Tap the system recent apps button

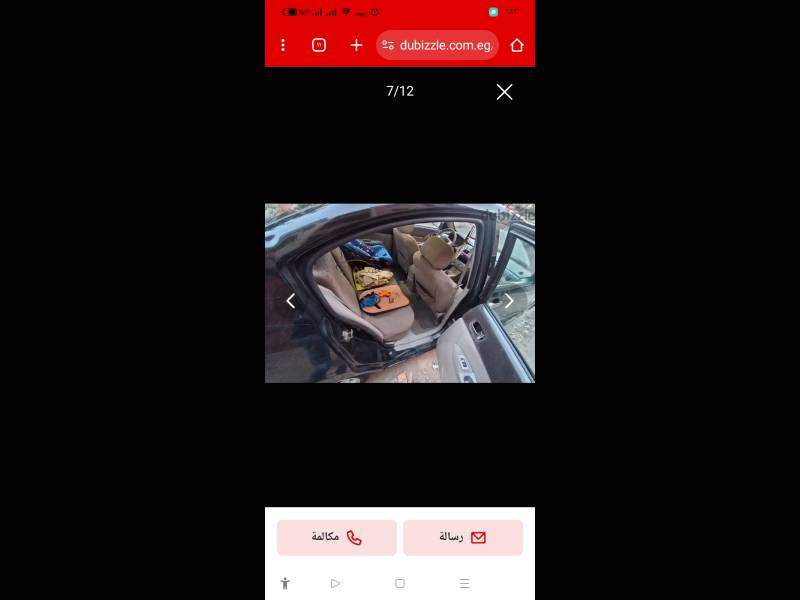[x=464, y=583]
